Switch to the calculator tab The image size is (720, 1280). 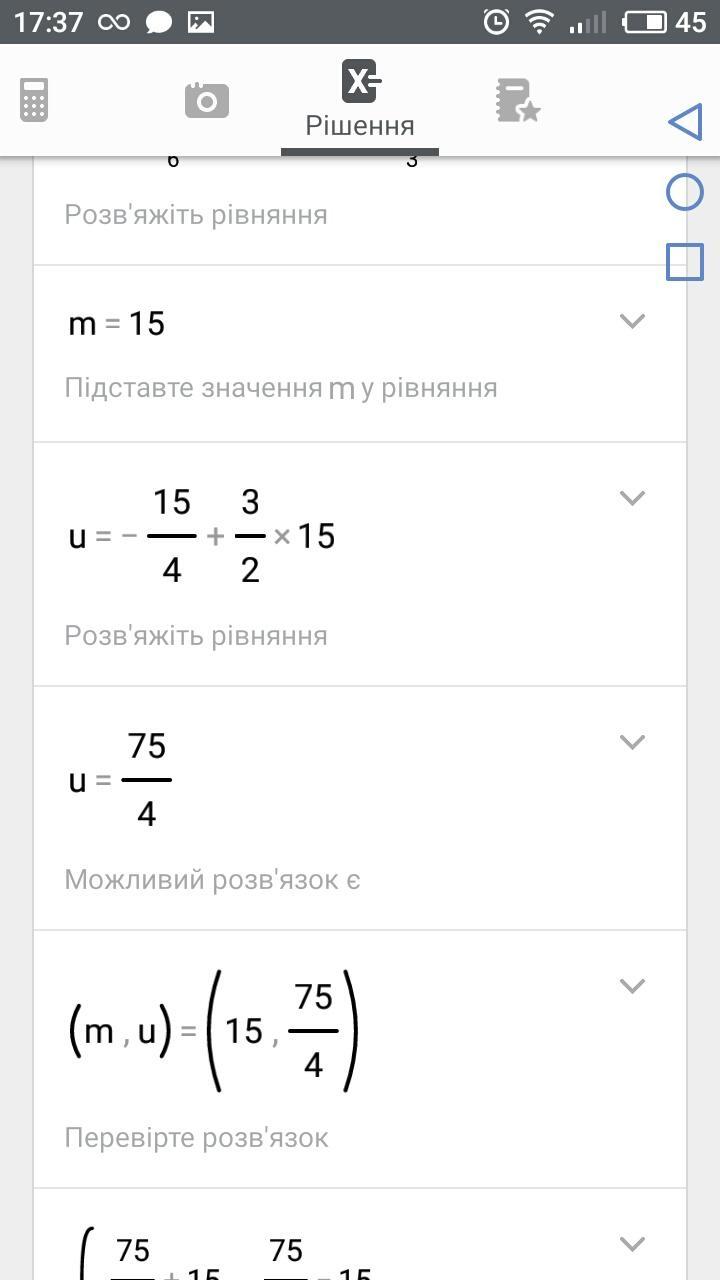coord(34,100)
